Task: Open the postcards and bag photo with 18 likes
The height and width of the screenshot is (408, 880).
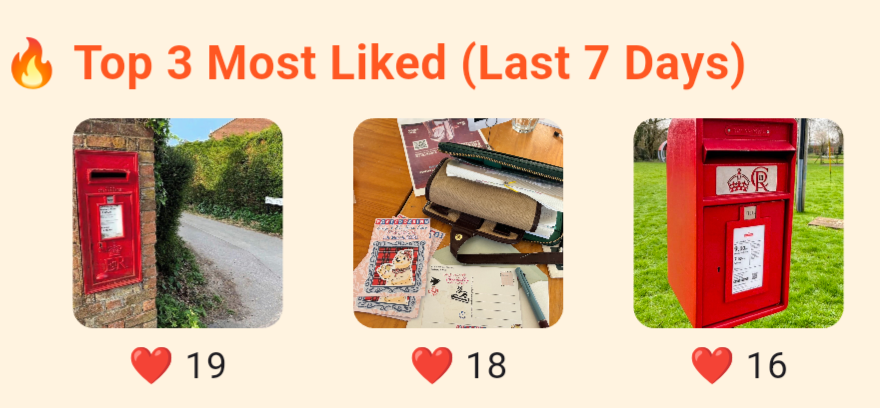Action: point(458,223)
